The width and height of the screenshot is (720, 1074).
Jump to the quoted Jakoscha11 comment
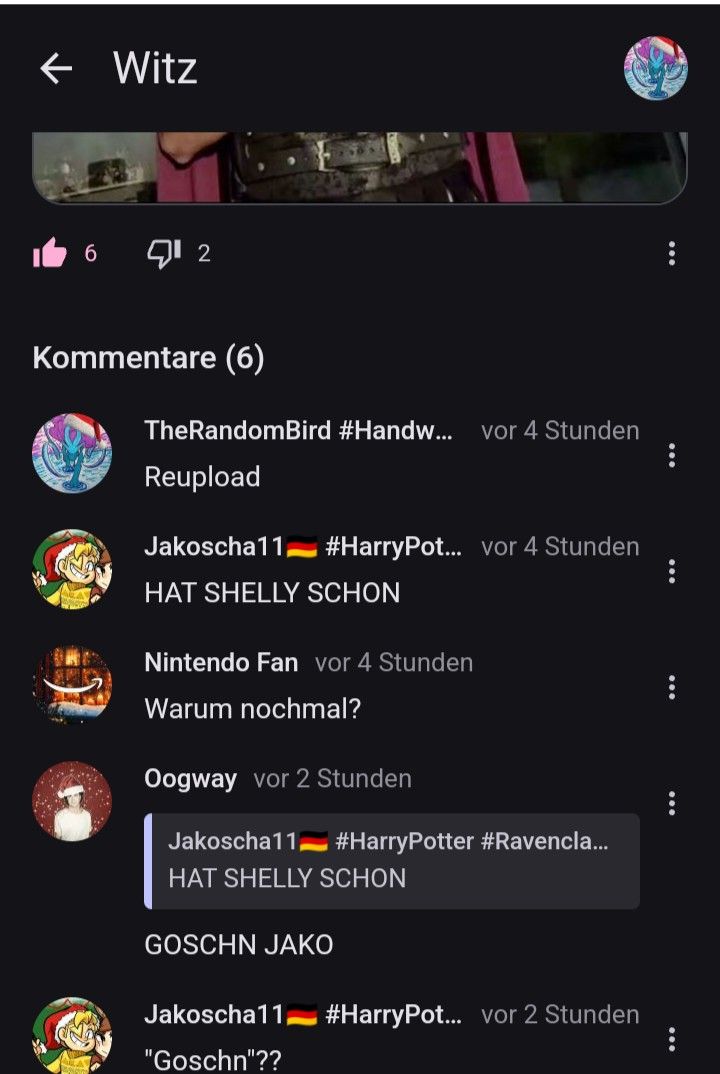[x=392, y=860]
